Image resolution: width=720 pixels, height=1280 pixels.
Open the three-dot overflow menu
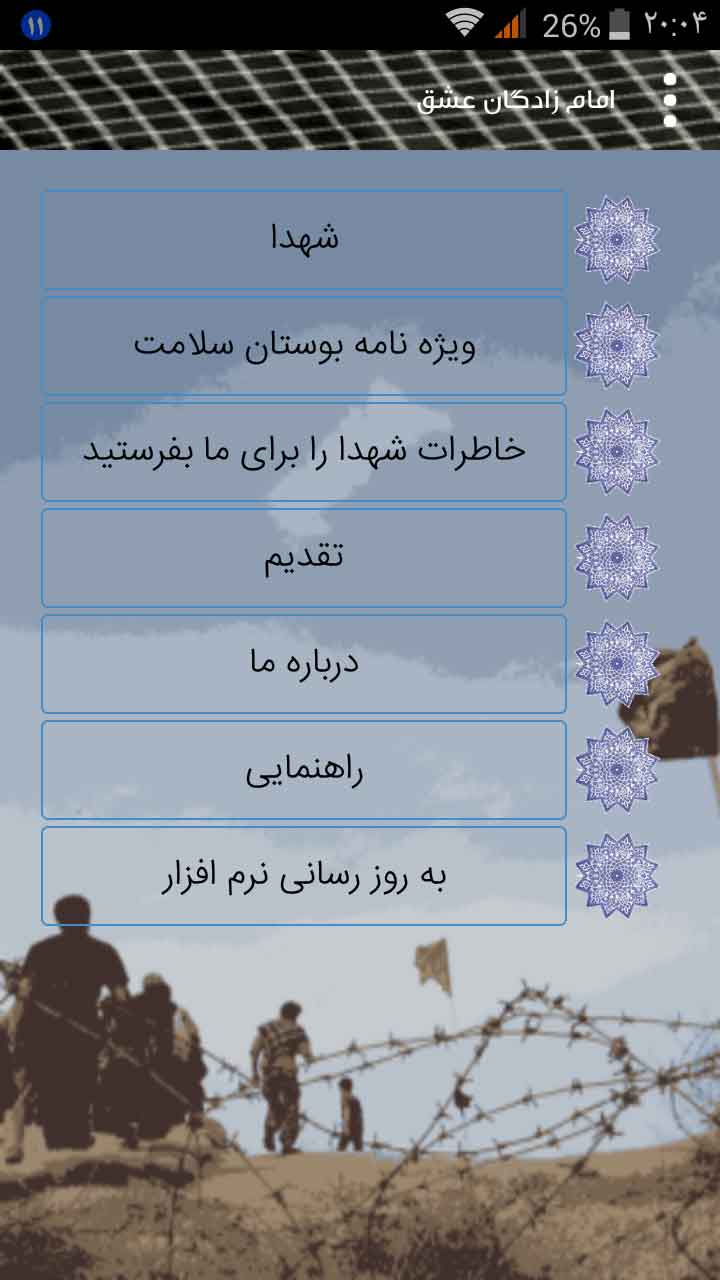click(x=670, y=100)
